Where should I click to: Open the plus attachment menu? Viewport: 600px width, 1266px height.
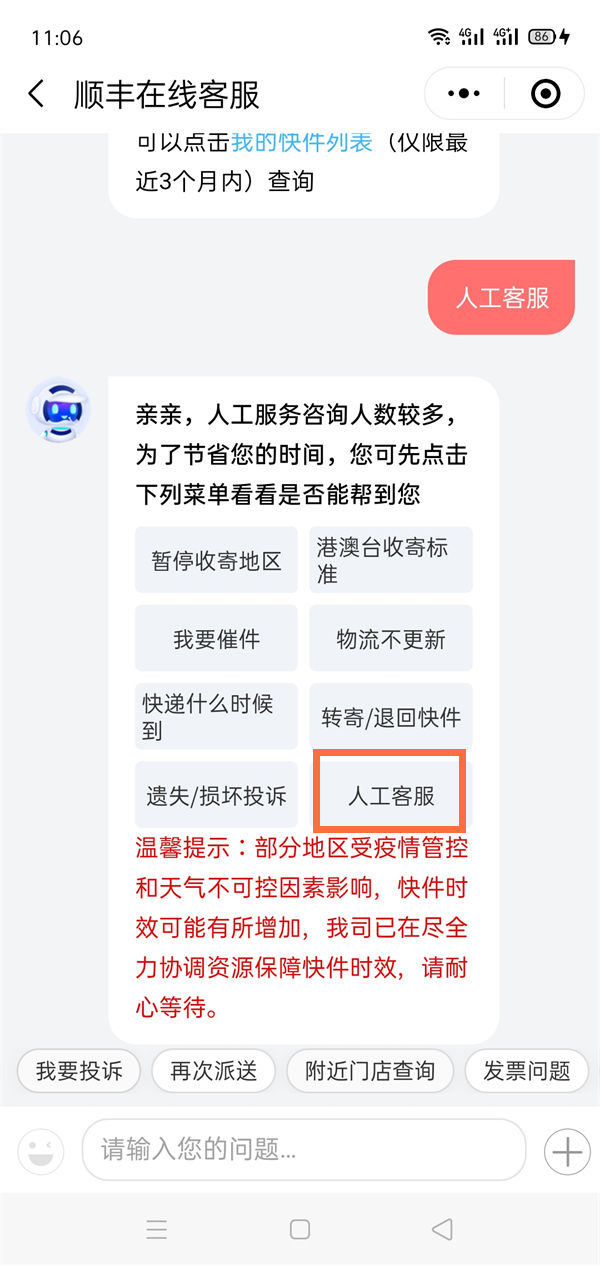567,1152
